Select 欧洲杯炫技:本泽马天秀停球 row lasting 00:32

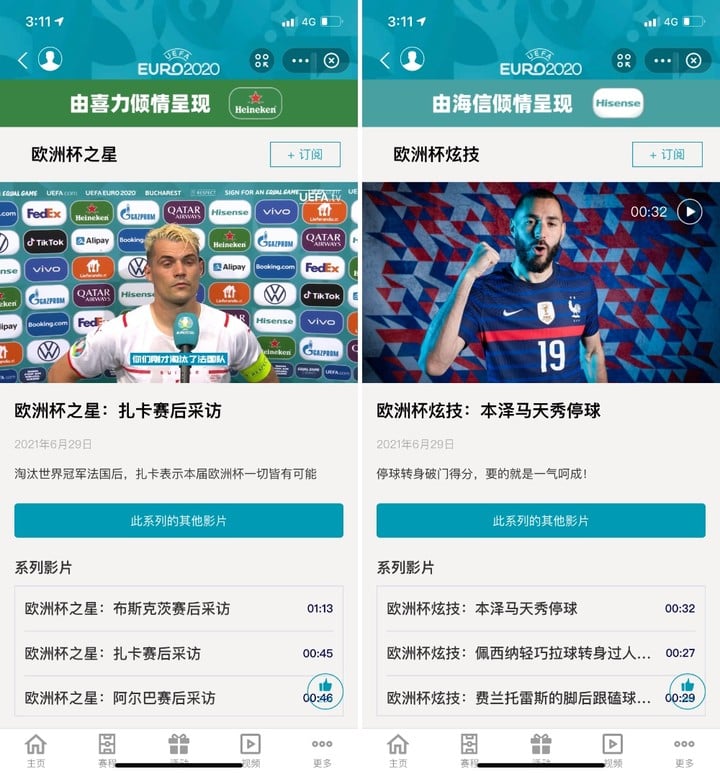coord(540,608)
